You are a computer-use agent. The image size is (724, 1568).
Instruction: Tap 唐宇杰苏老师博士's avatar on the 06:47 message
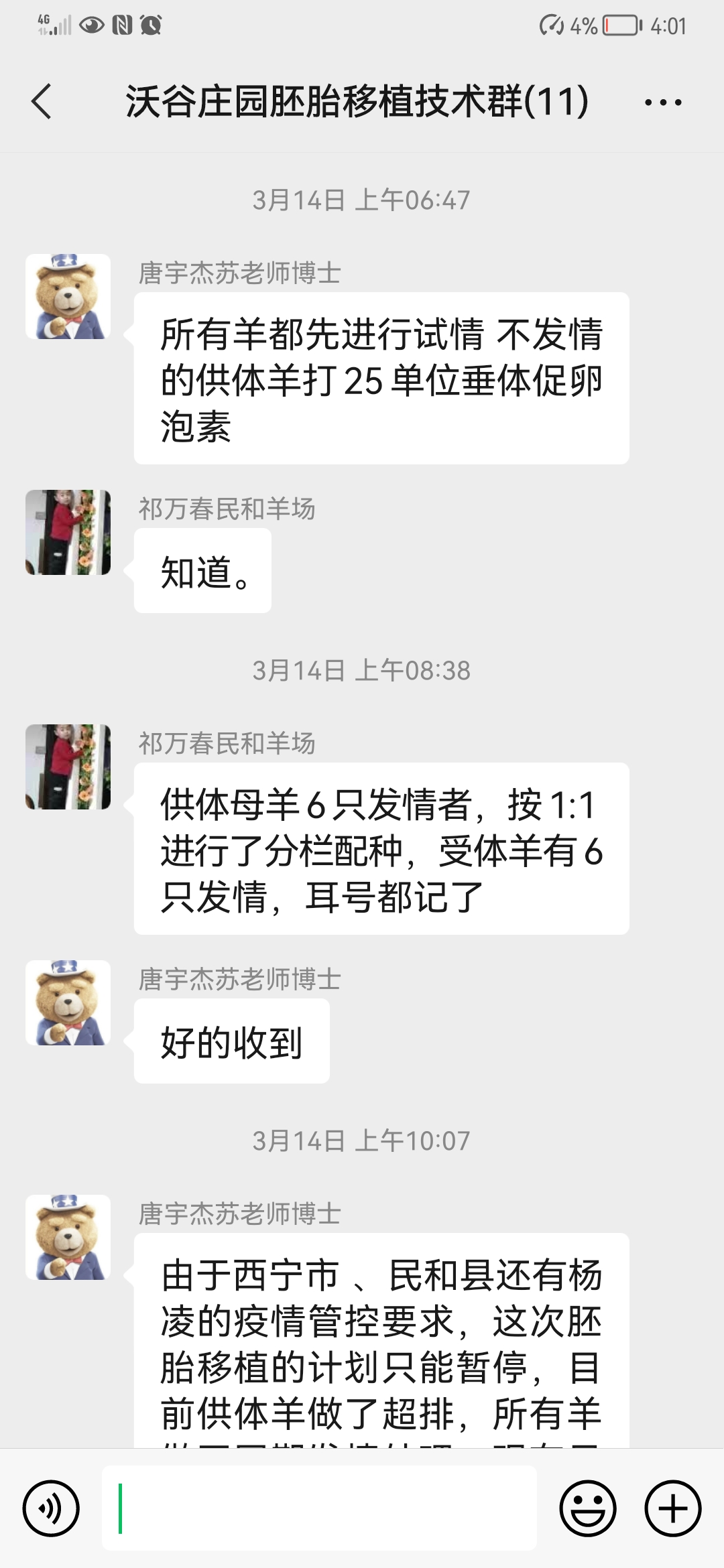pos(68,296)
